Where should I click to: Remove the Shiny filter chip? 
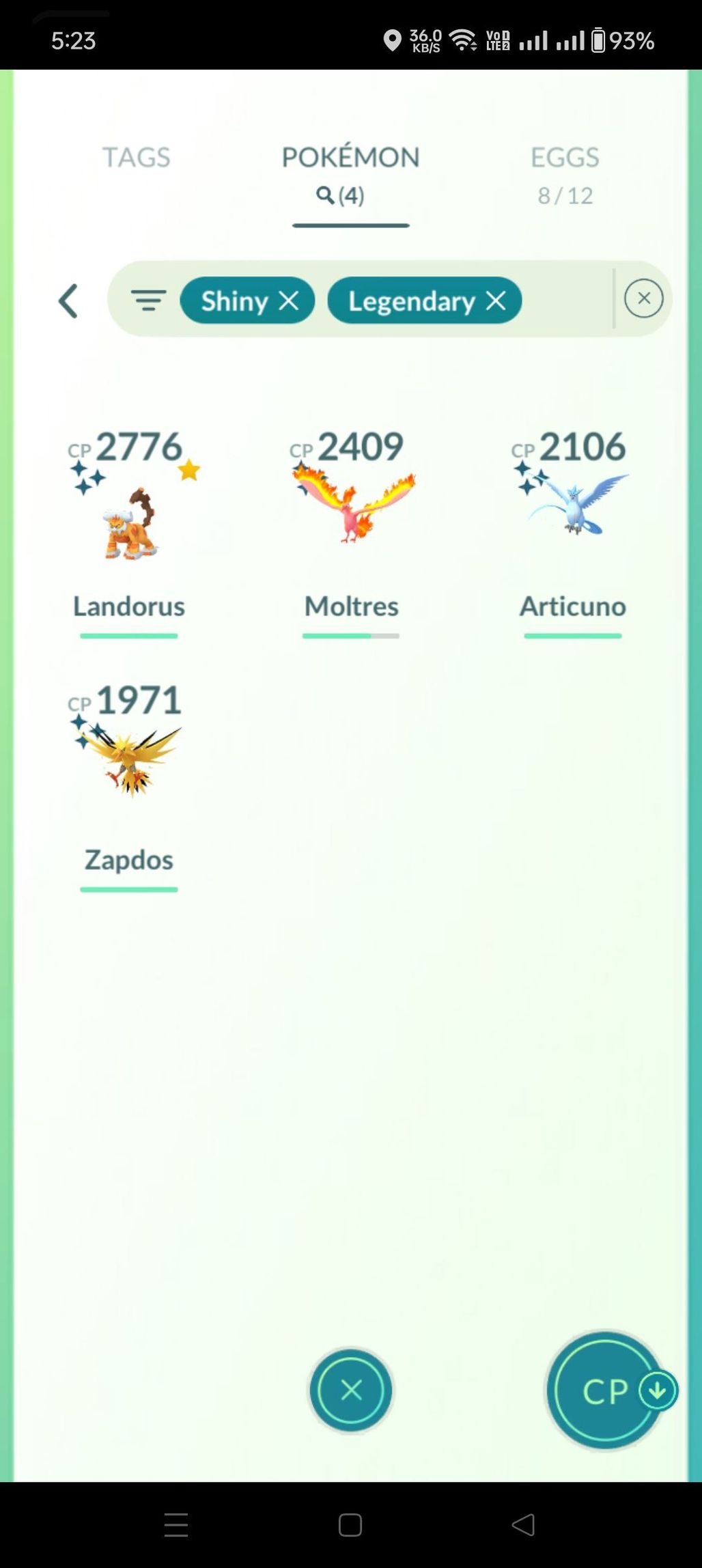tap(289, 300)
